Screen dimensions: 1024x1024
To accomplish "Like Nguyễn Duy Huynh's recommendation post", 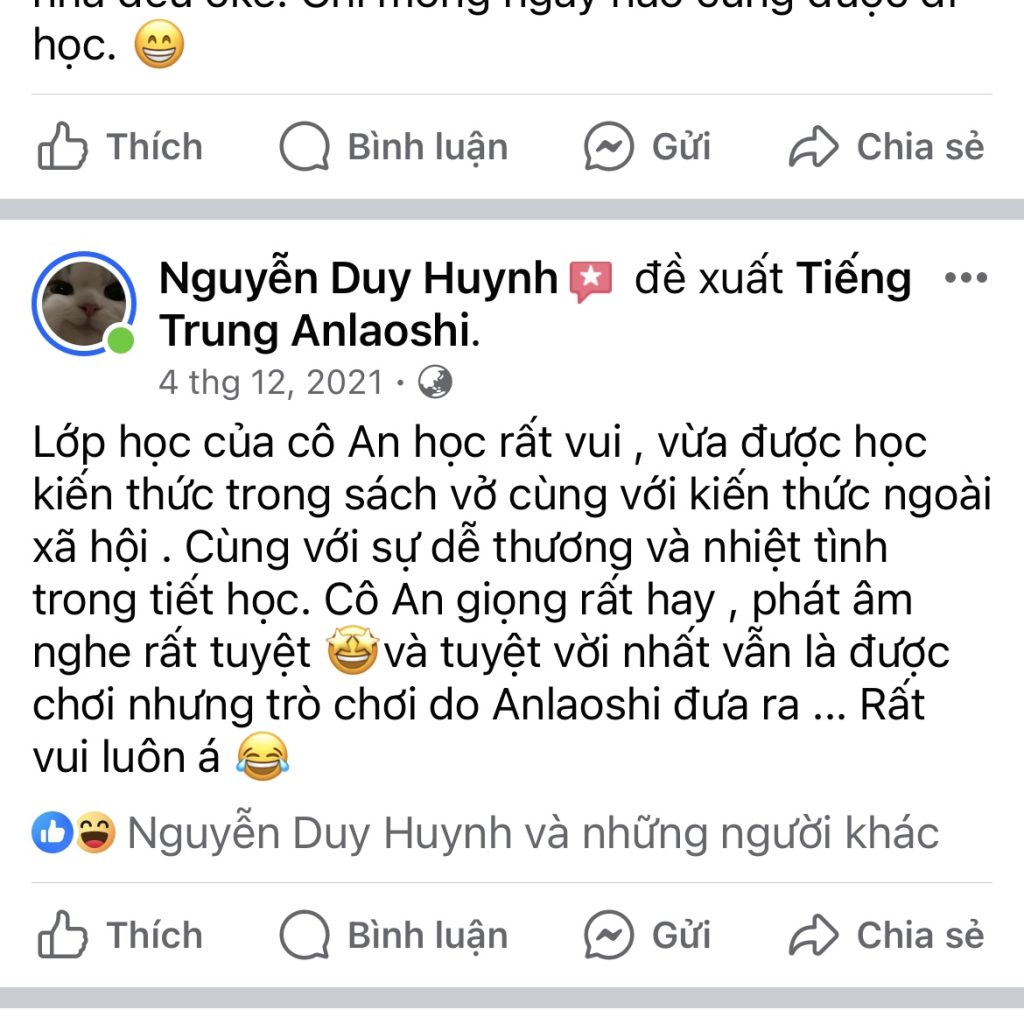I will pos(120,935).
